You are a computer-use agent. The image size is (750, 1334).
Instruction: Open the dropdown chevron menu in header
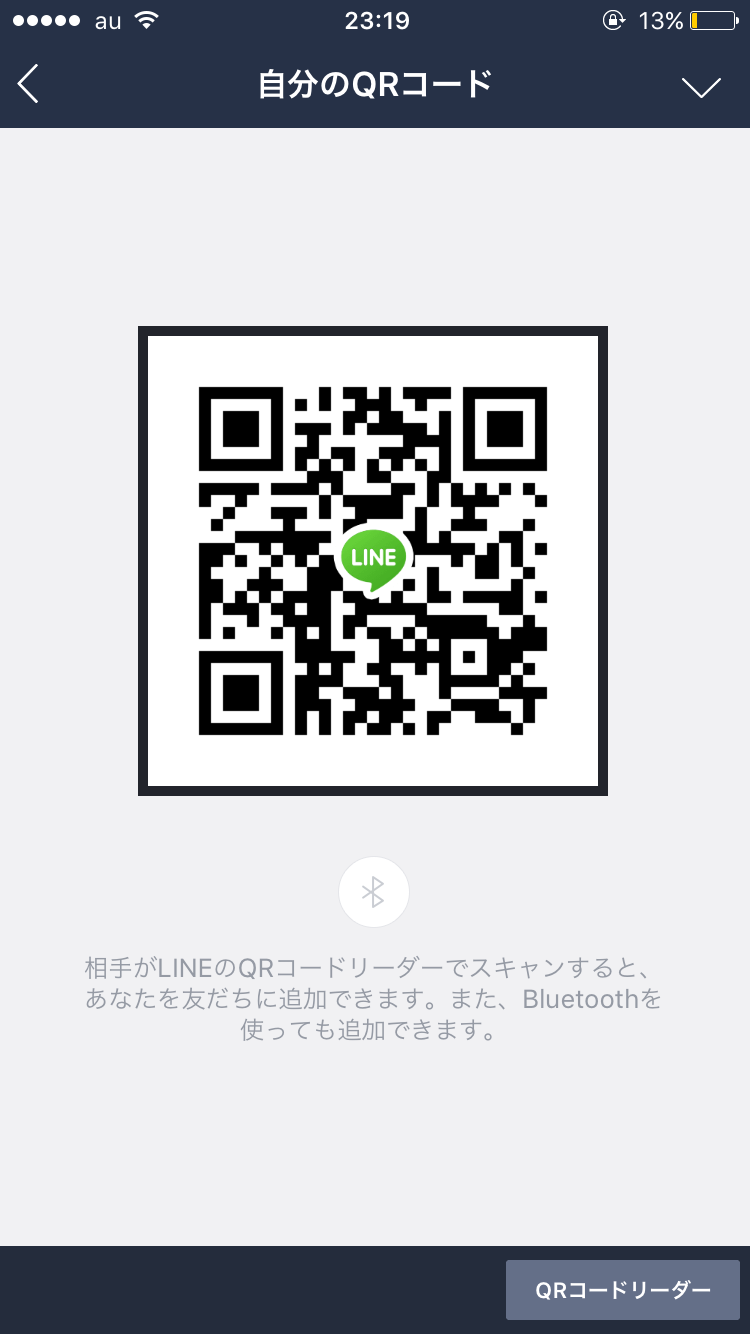[x=701, y=87]
